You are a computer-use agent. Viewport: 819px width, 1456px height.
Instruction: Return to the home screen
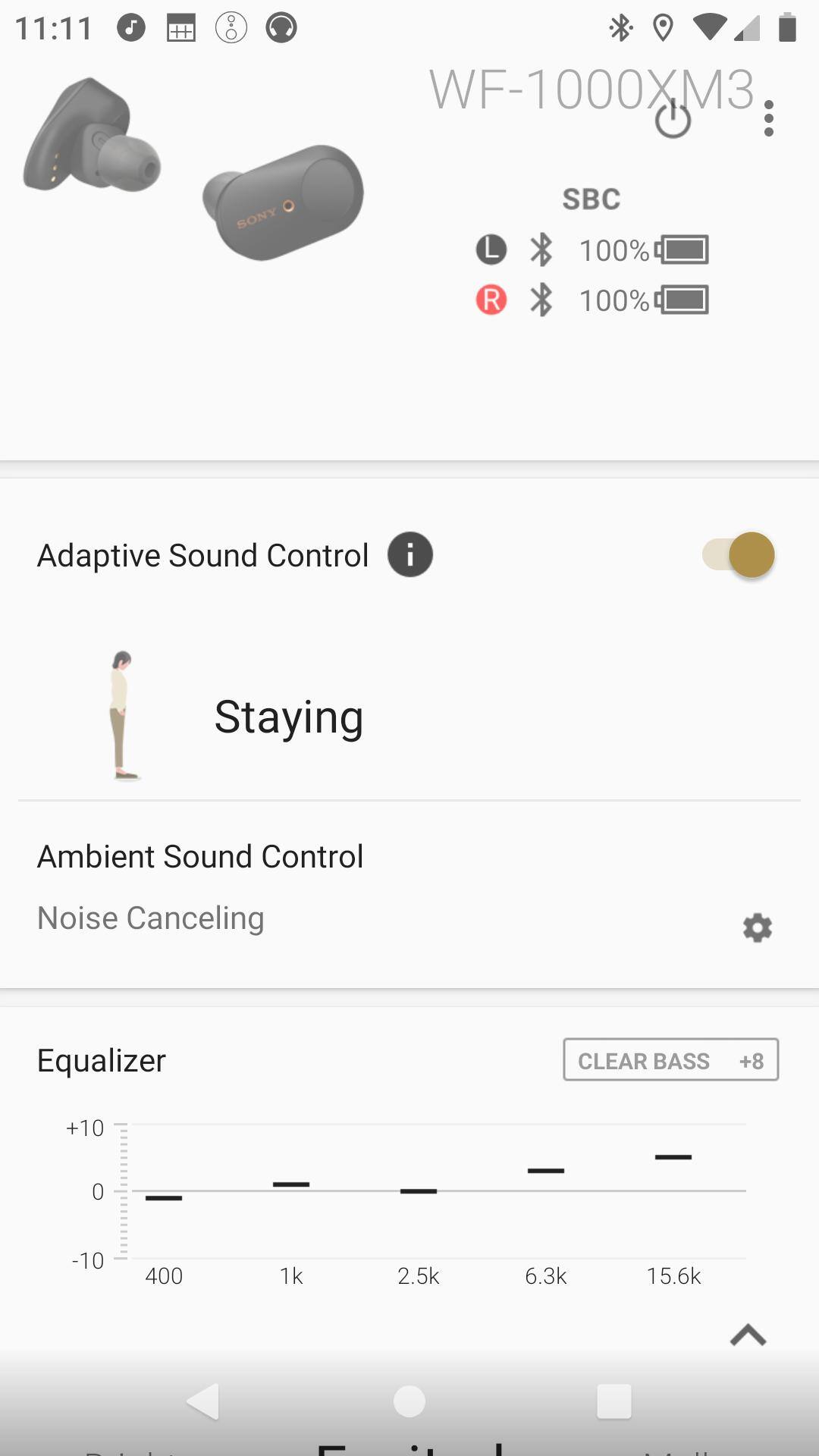[x=409, y=1401]
